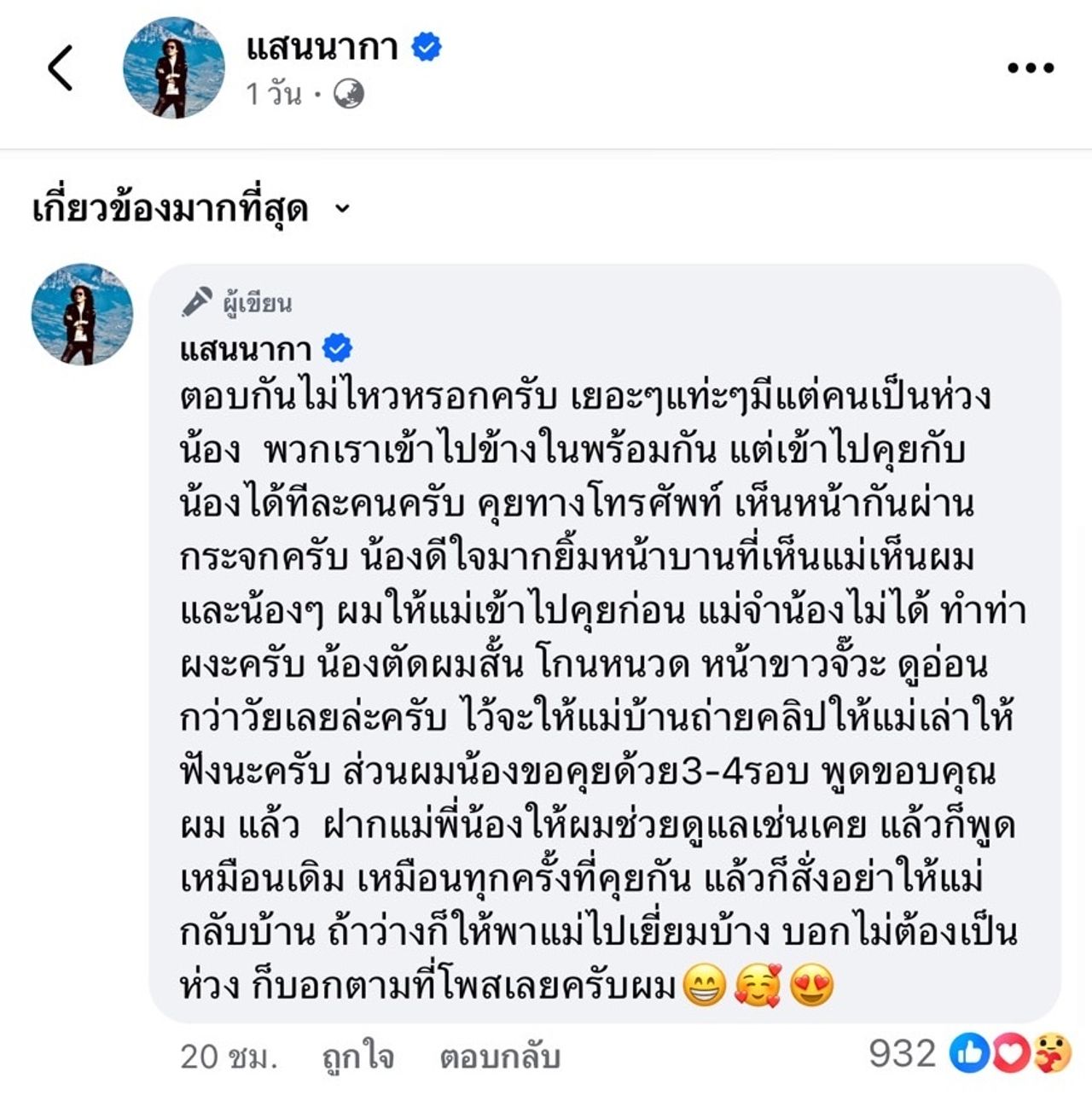The width and height of the screenshot is (1092, 1101).
Task: View the 932 reactions list
Action: click(x=970, y=1053)
